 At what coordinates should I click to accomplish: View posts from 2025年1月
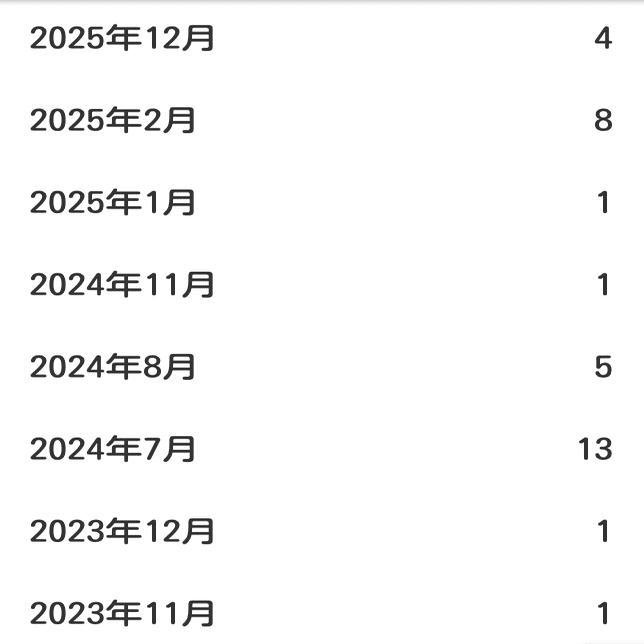[x=113, y=204]
